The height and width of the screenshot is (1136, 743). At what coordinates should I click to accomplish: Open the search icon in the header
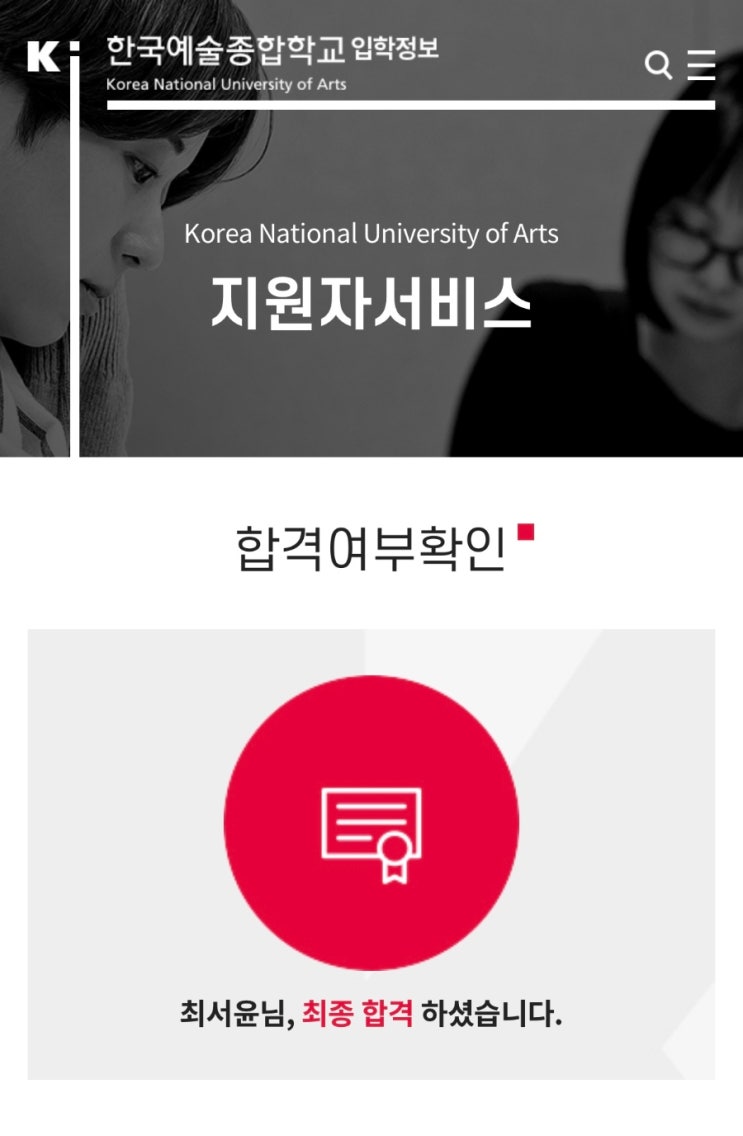tap(658, 66)
